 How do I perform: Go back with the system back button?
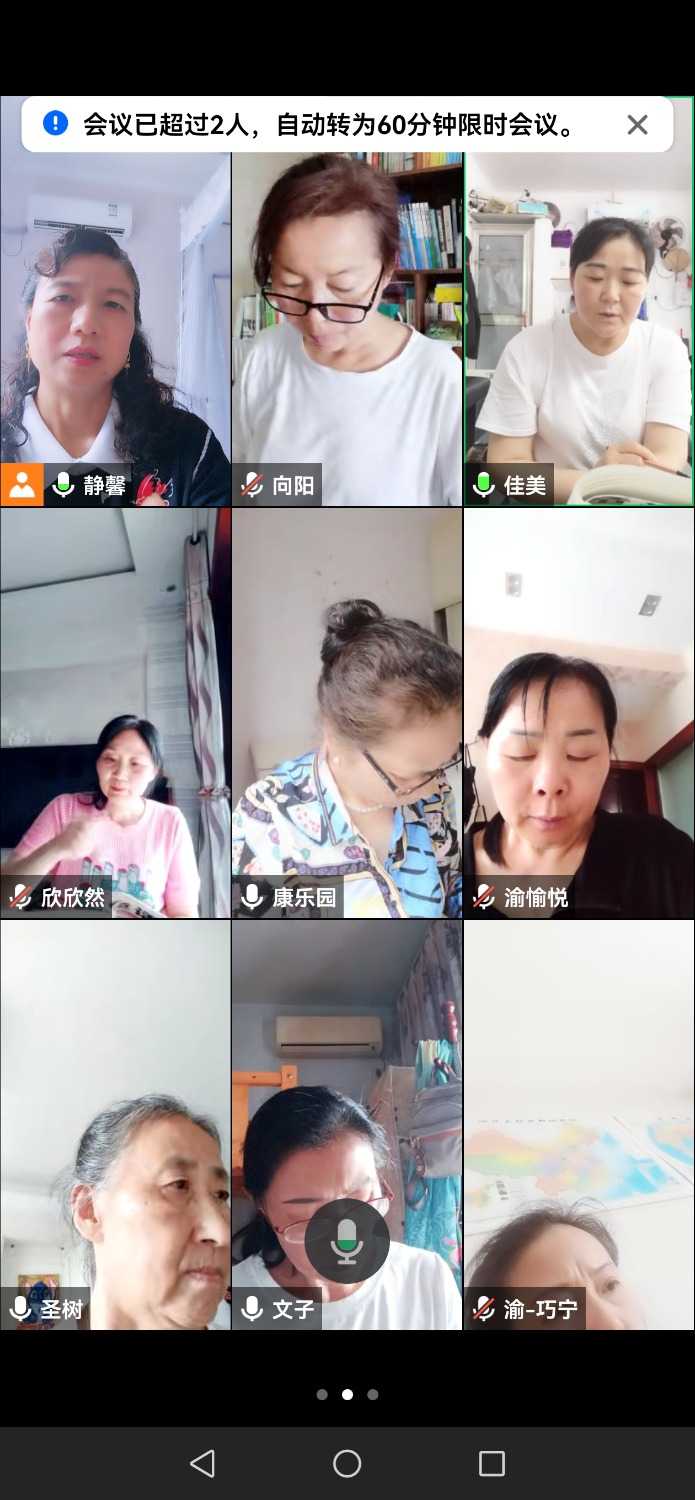[x=202, y=1464]
